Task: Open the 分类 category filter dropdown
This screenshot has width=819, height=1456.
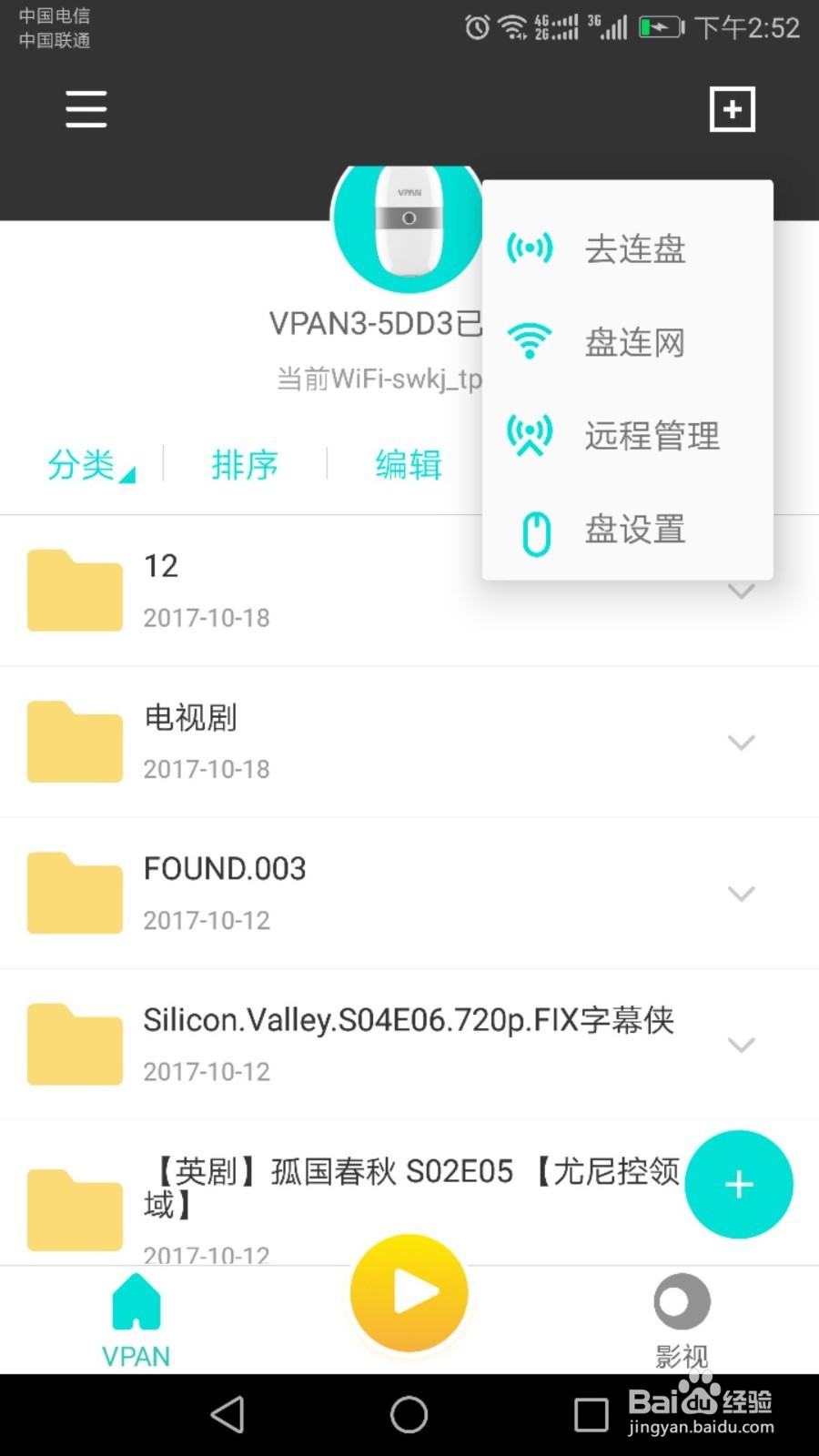Action: pyautogui.click(x=89, y=465)
